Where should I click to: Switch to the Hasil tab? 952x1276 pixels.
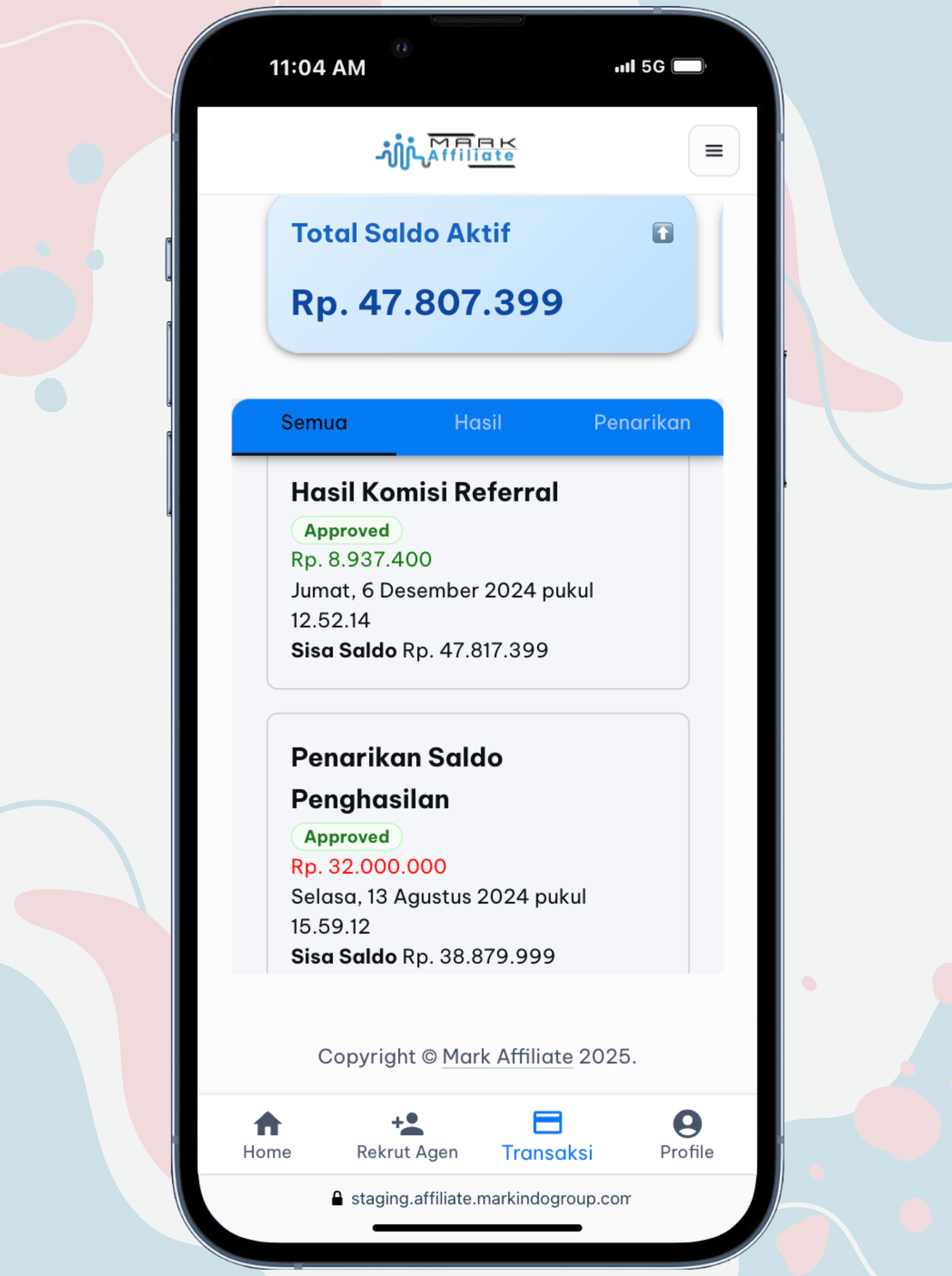[478, 423]
